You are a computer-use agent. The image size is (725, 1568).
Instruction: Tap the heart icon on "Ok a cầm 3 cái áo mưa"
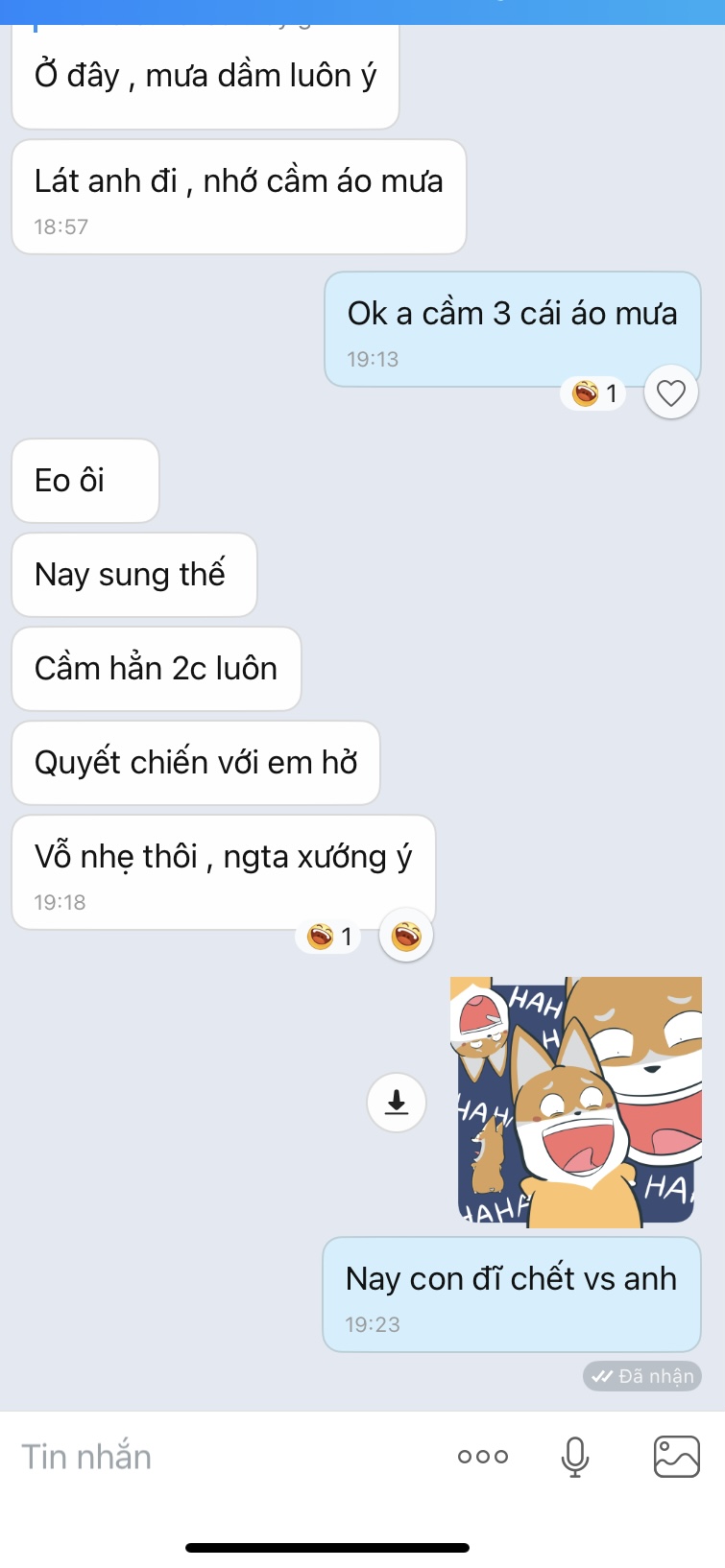[670, 392]
